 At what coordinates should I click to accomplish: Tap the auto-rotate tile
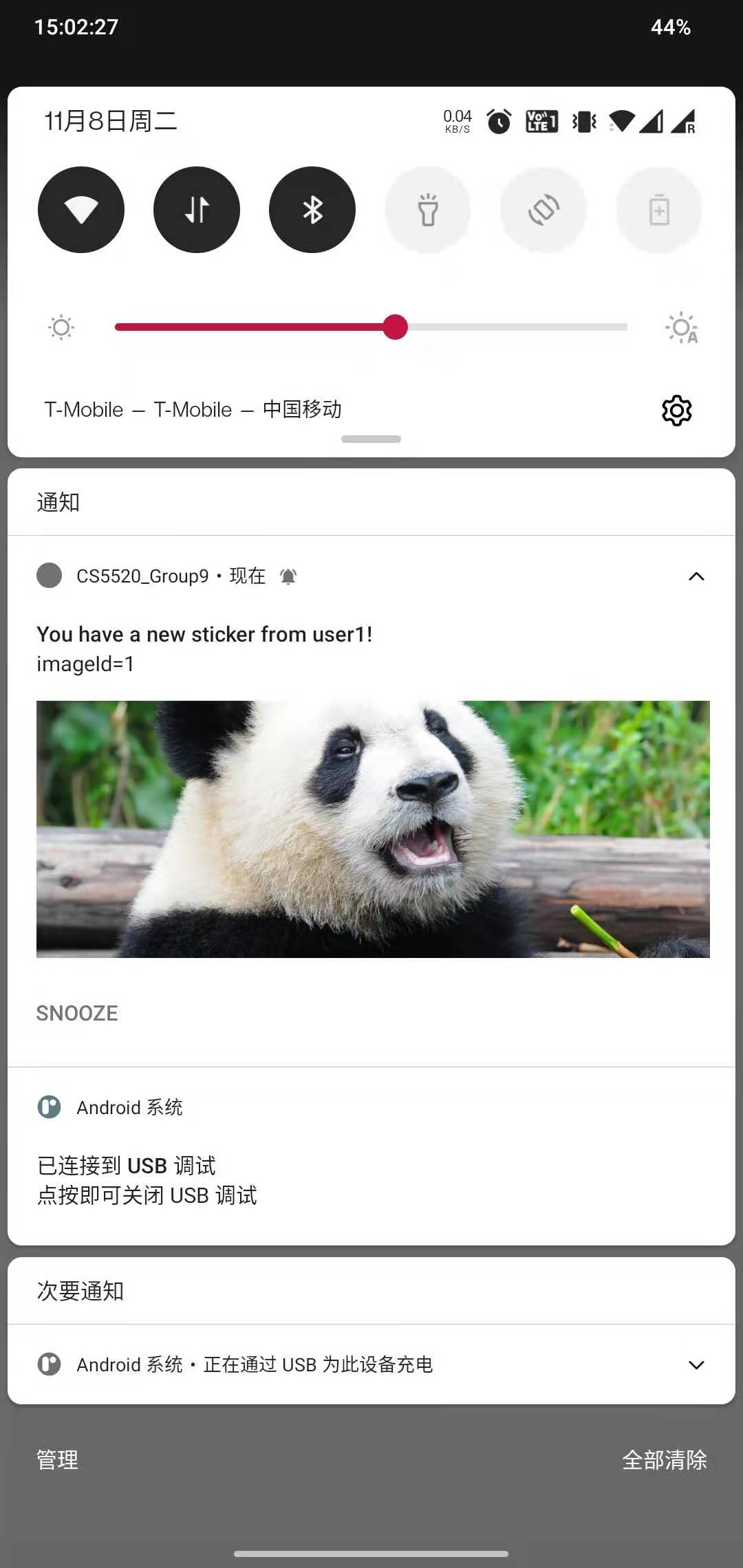click(x=543, y=210)
